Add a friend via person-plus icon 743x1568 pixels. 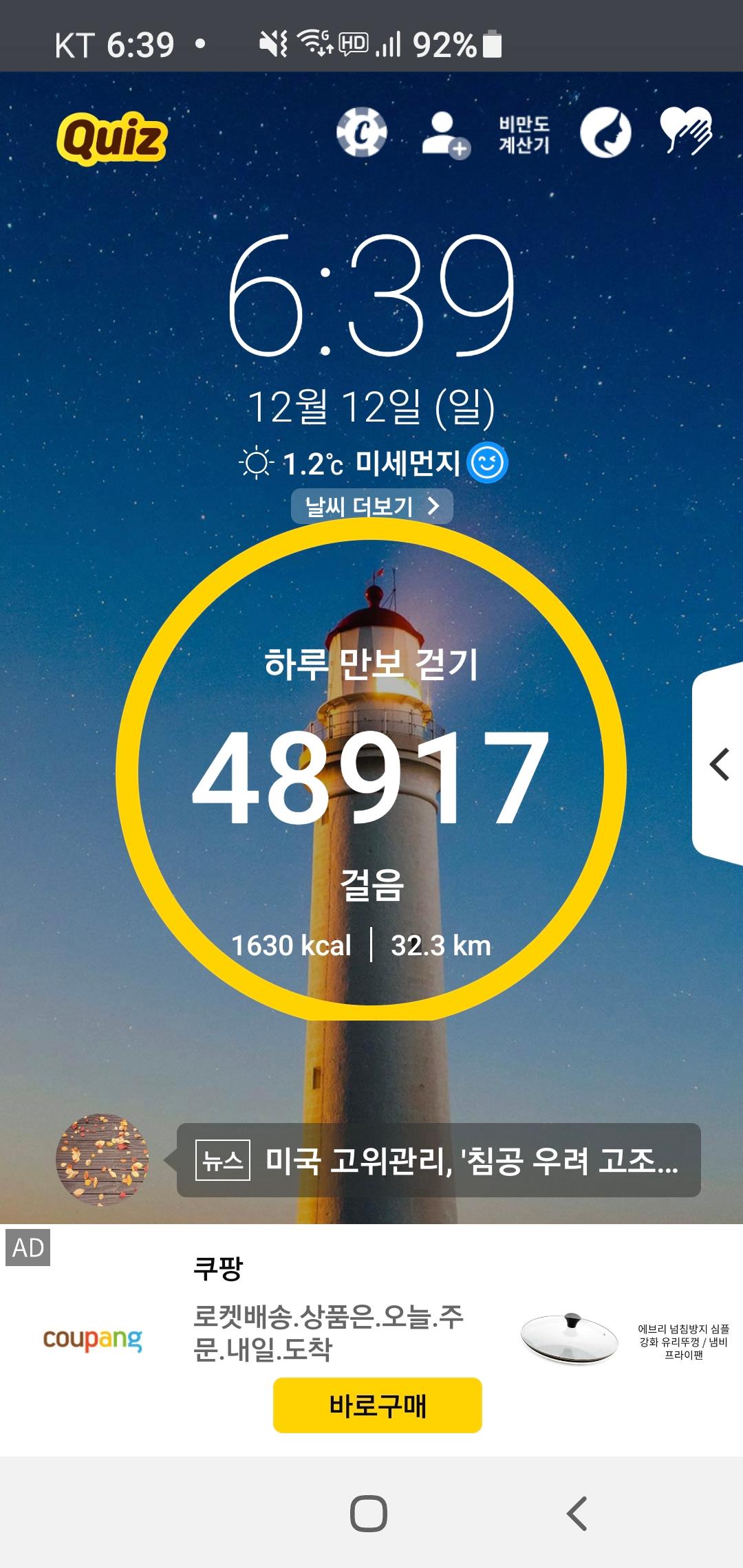point(445,134)
